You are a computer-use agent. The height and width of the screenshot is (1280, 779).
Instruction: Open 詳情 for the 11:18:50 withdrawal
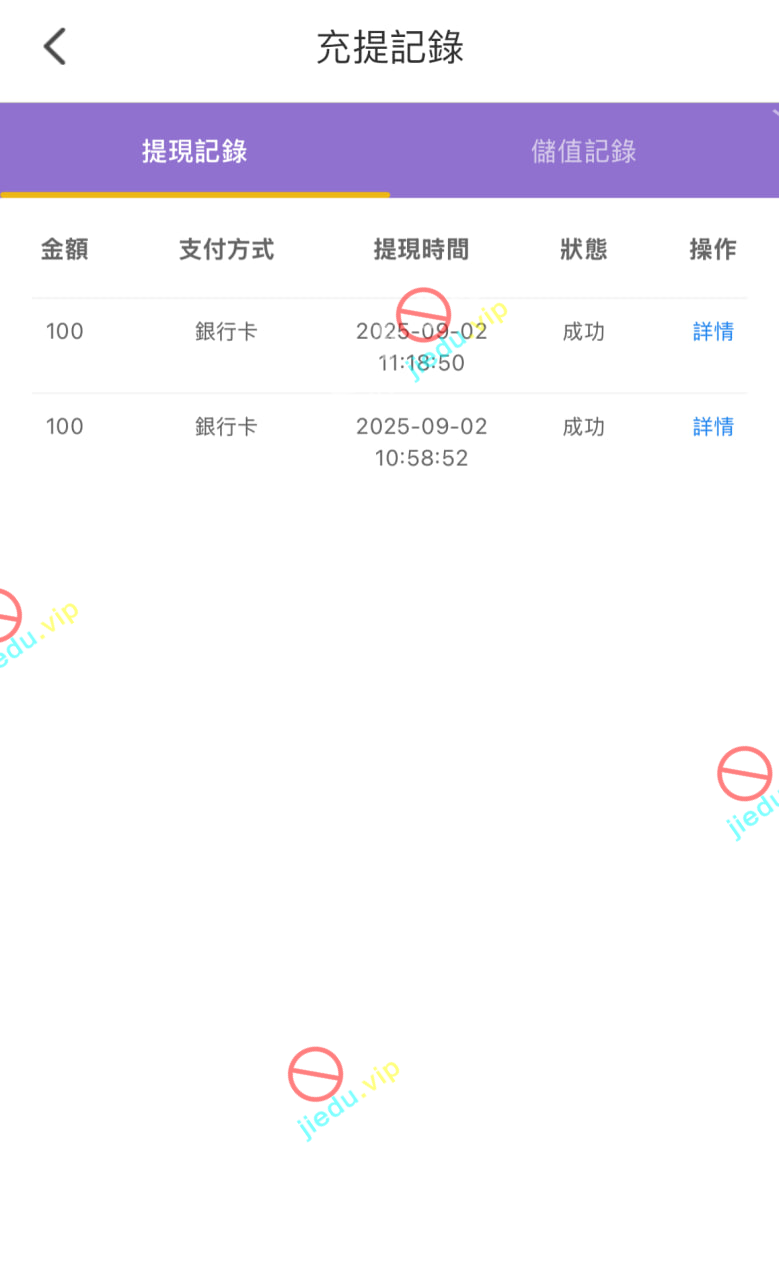coord(713,332)
